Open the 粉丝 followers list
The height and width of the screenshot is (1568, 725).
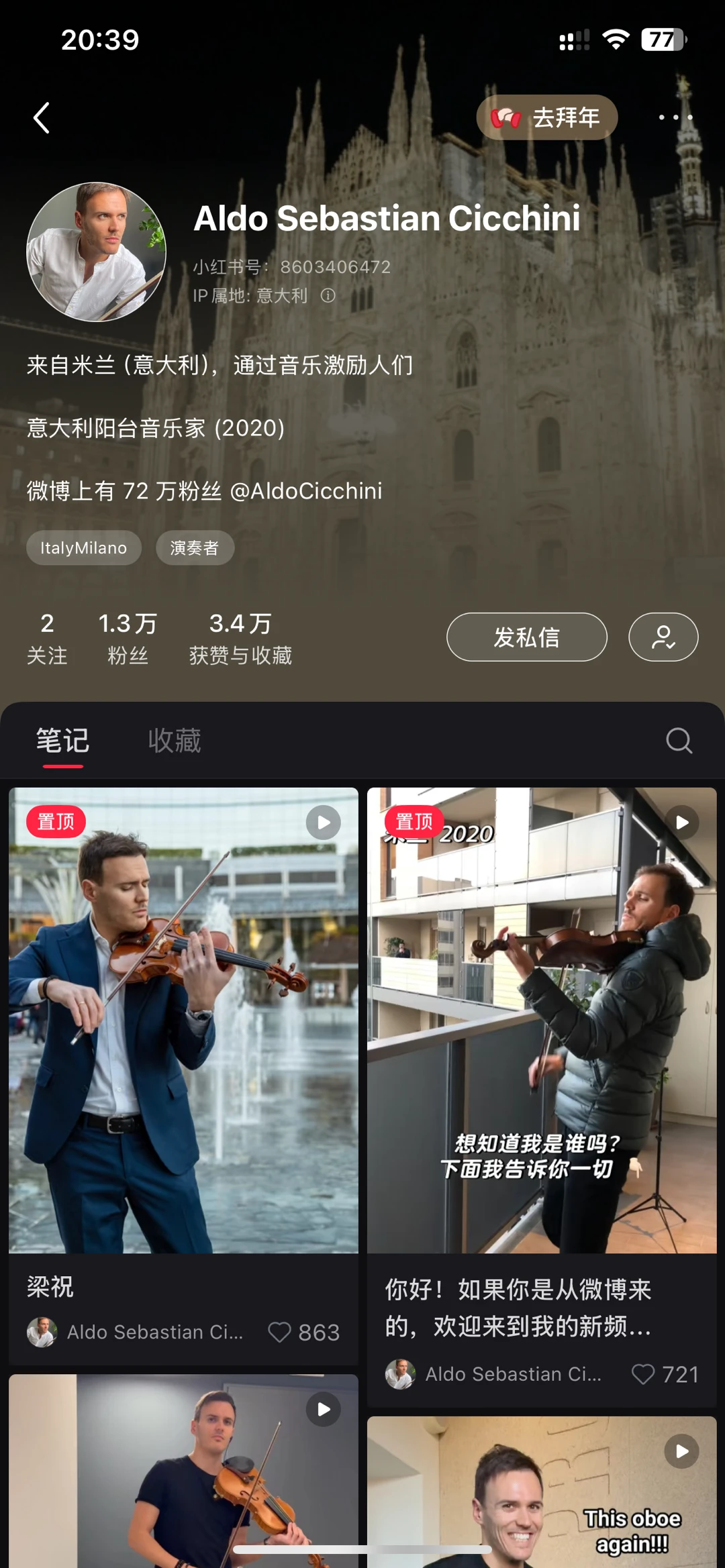click(128, 638)
